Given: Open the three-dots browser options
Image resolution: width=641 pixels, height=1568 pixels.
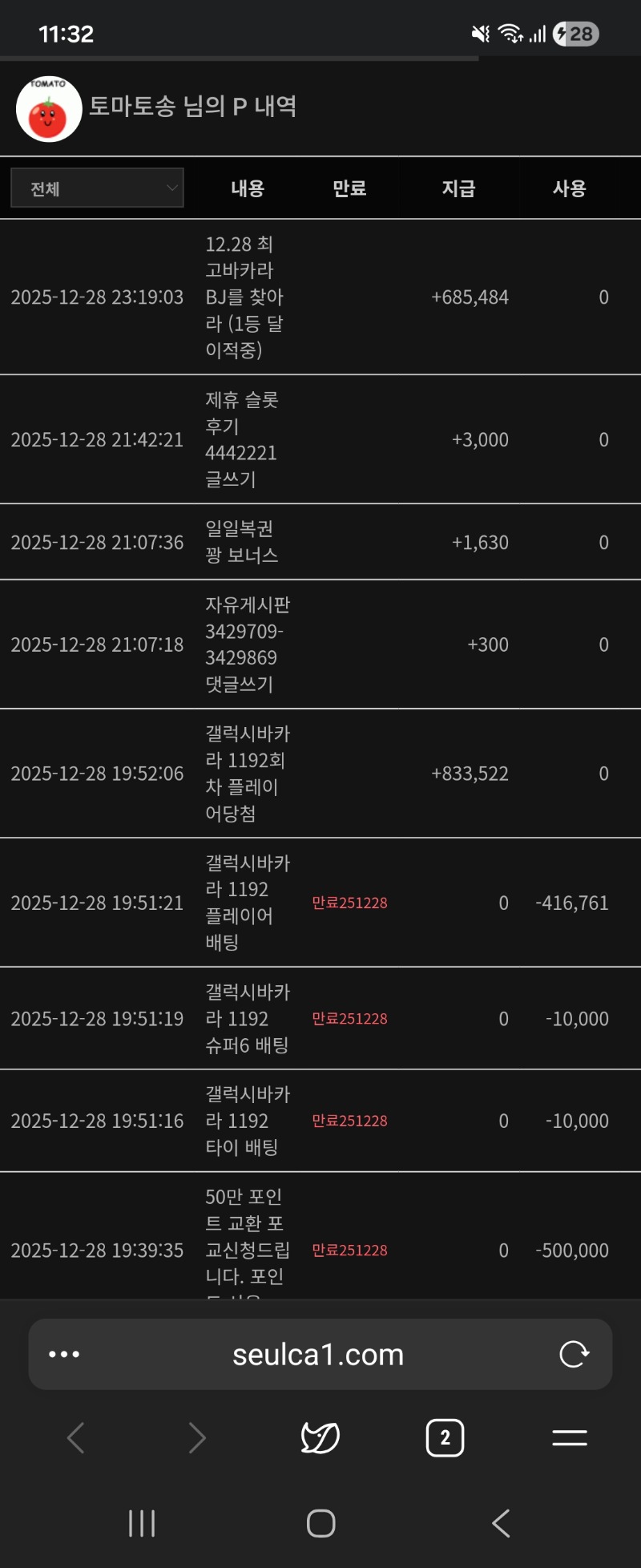Looking at the screenshot, I should tap(64, 1355).
